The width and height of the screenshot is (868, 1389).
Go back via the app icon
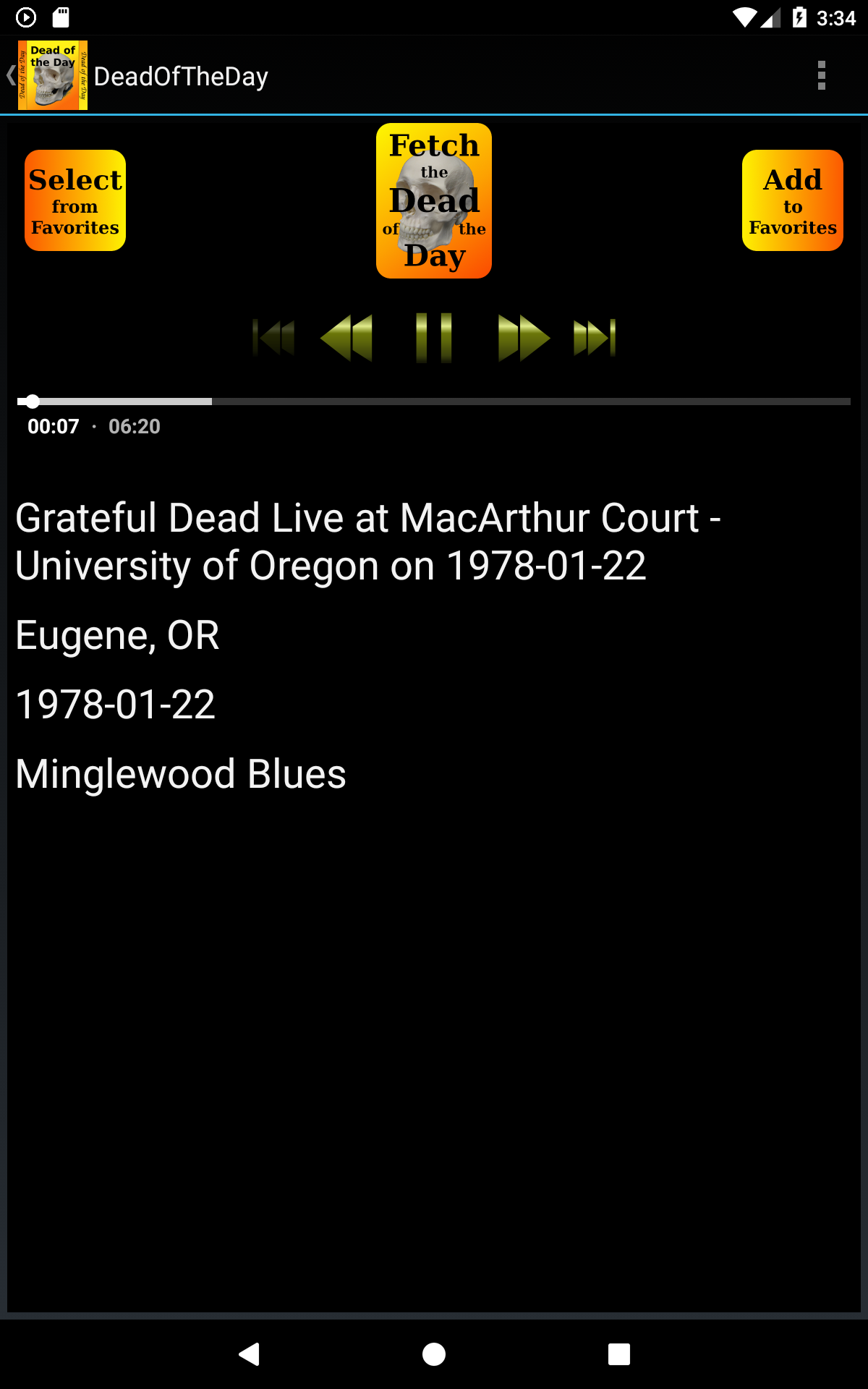pyautogui.click(x=46, y=75)
